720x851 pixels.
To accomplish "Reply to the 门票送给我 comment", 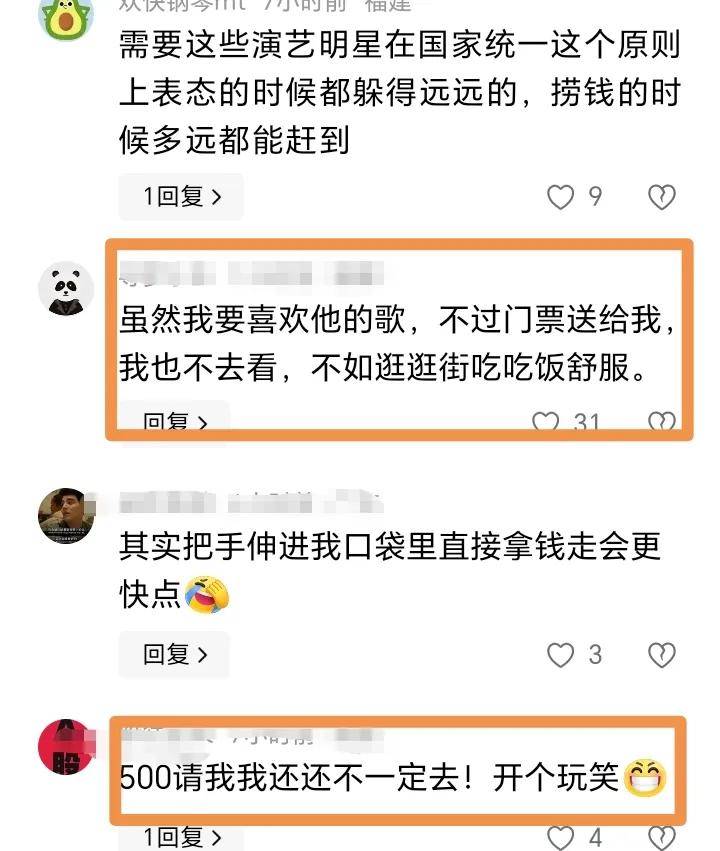I will pos(174,421).
